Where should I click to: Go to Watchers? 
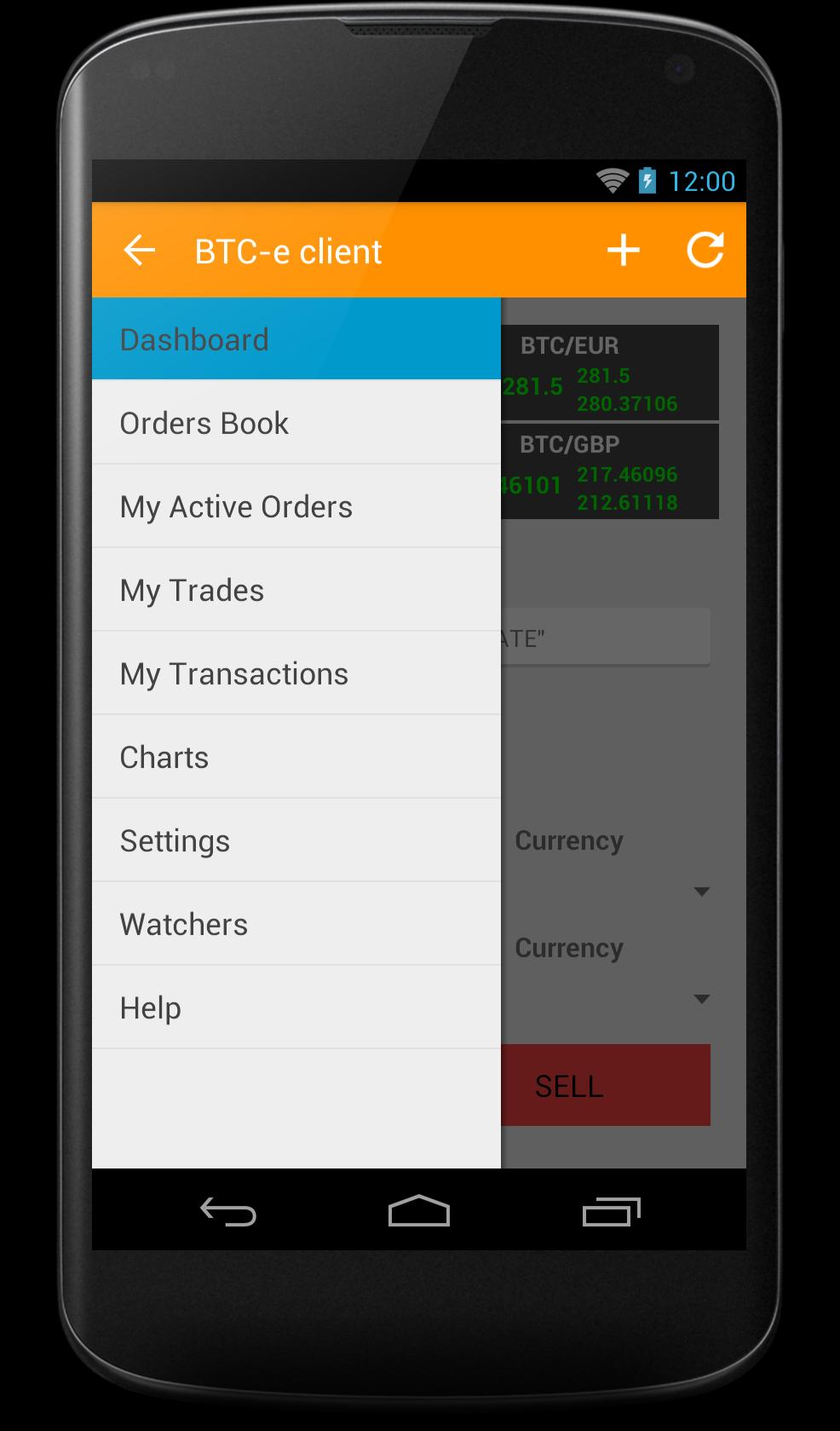[296, 924]
